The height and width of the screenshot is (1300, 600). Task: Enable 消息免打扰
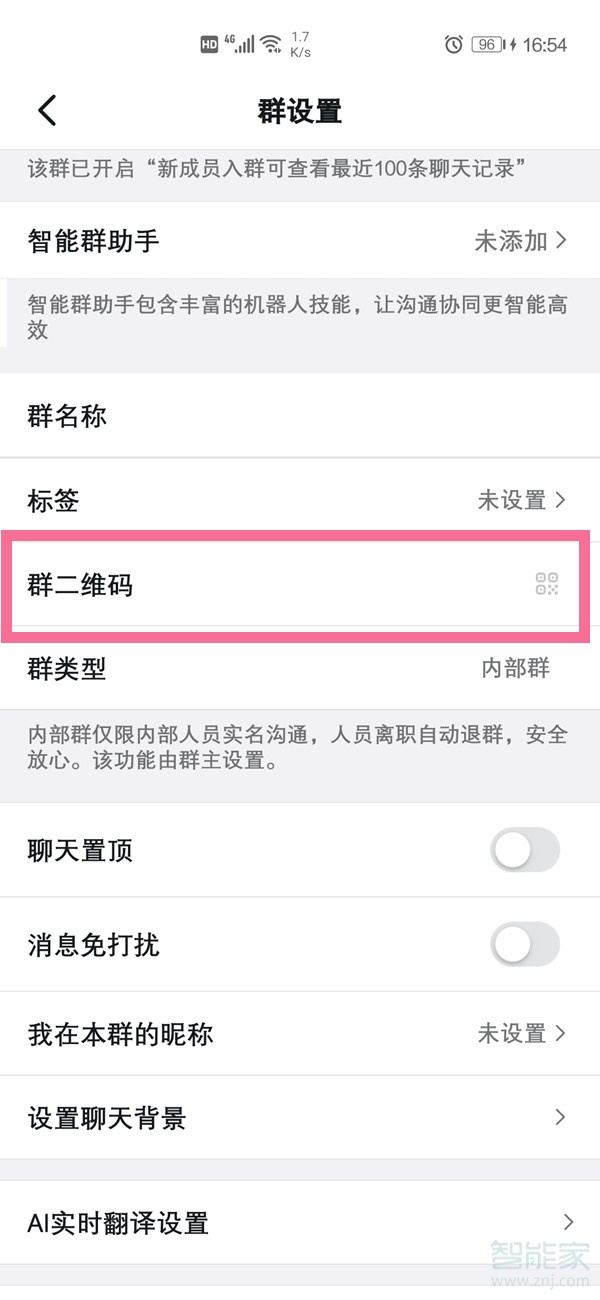[x=524, y=945]
